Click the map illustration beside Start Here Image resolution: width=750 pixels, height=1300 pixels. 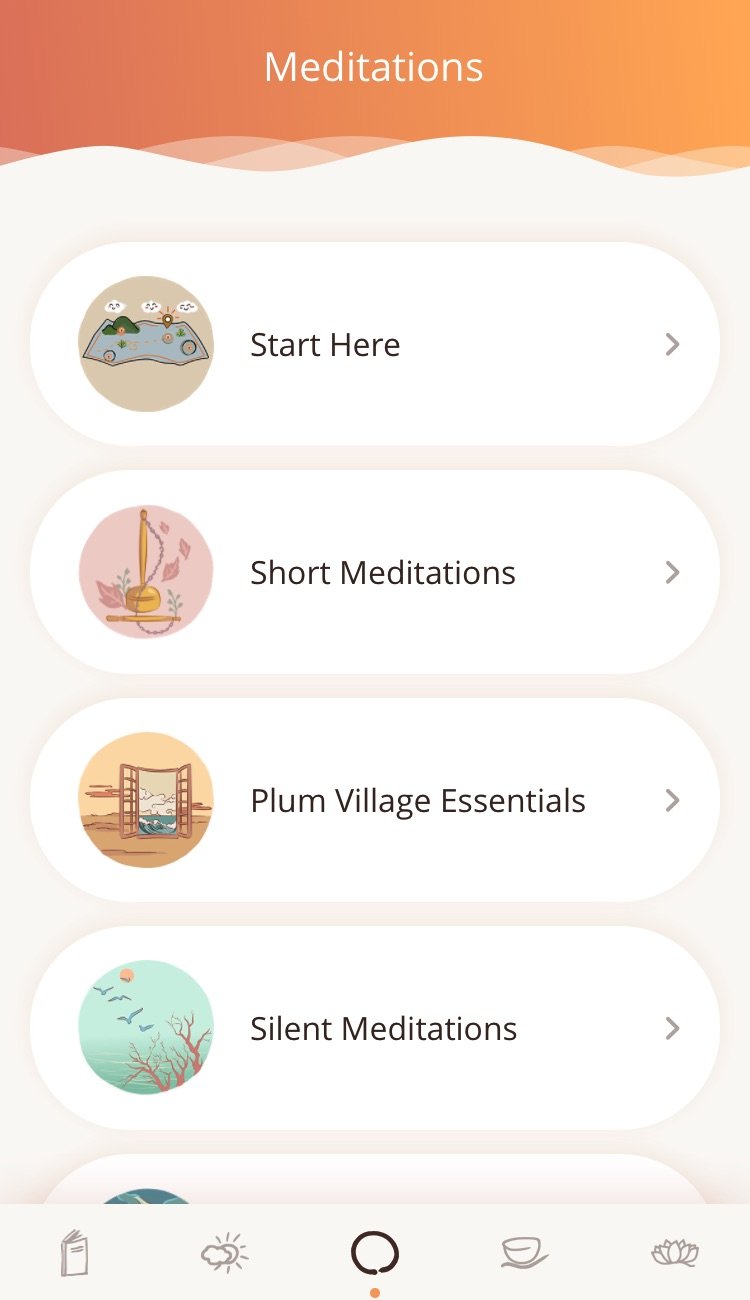click(x=146, y=344)
